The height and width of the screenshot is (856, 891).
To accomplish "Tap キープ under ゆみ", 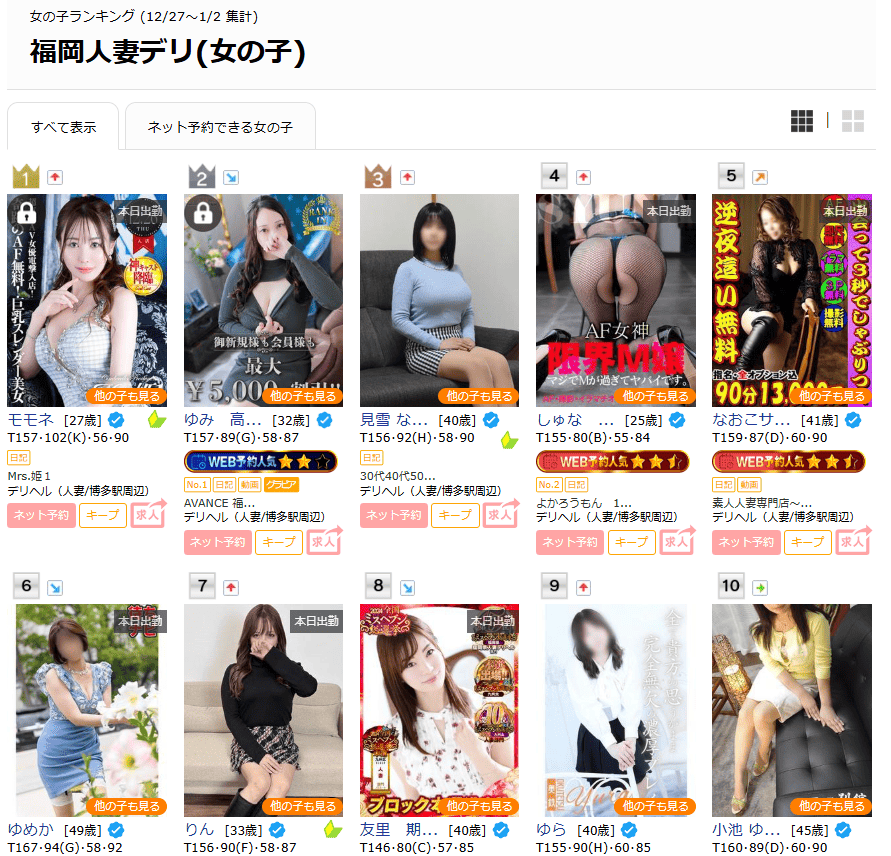I will point(279,542).
